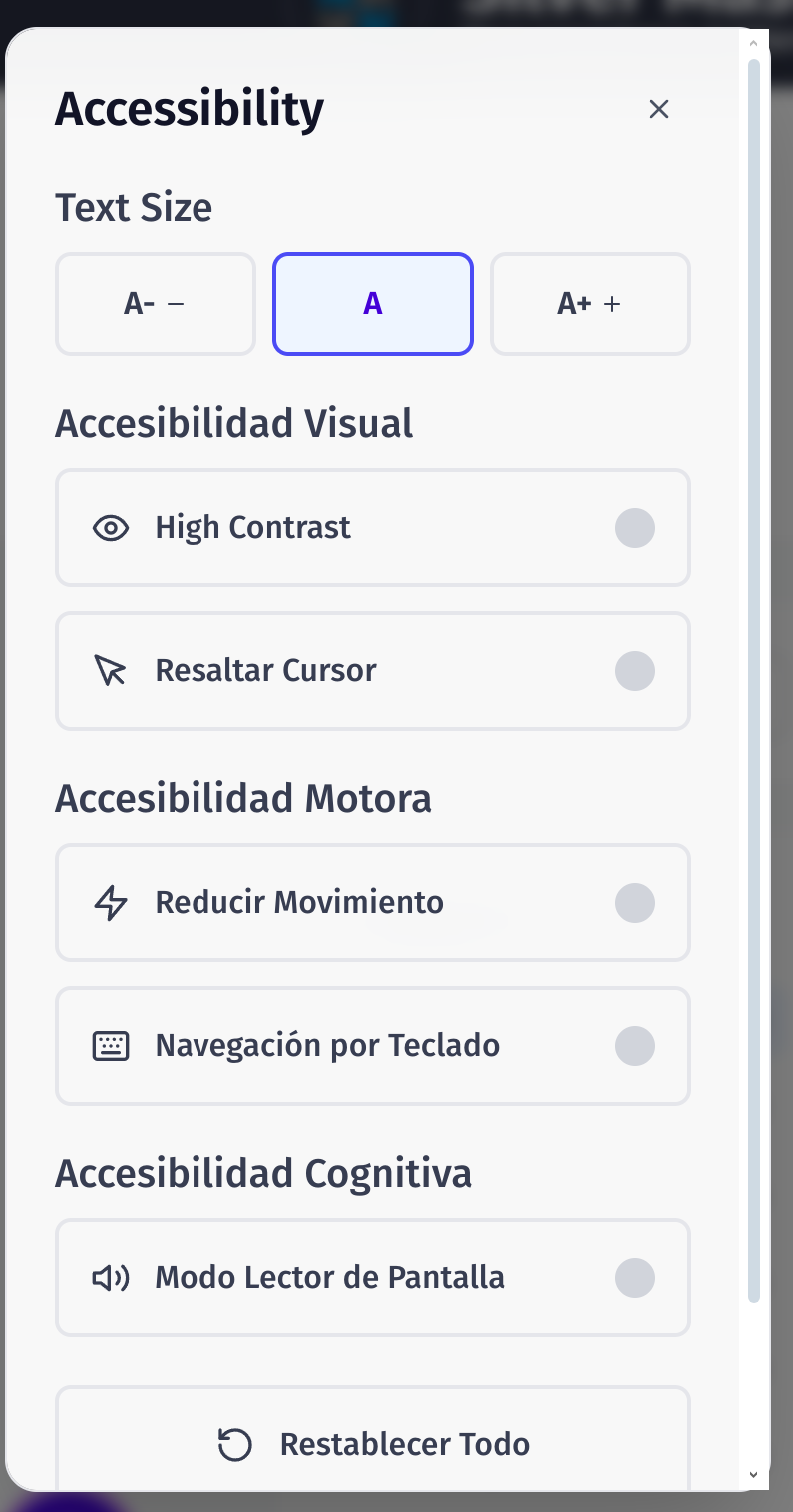Screen dimensions: 793x1512
Task: Increase text size with A+ button
Action: (x=591, y=304)
